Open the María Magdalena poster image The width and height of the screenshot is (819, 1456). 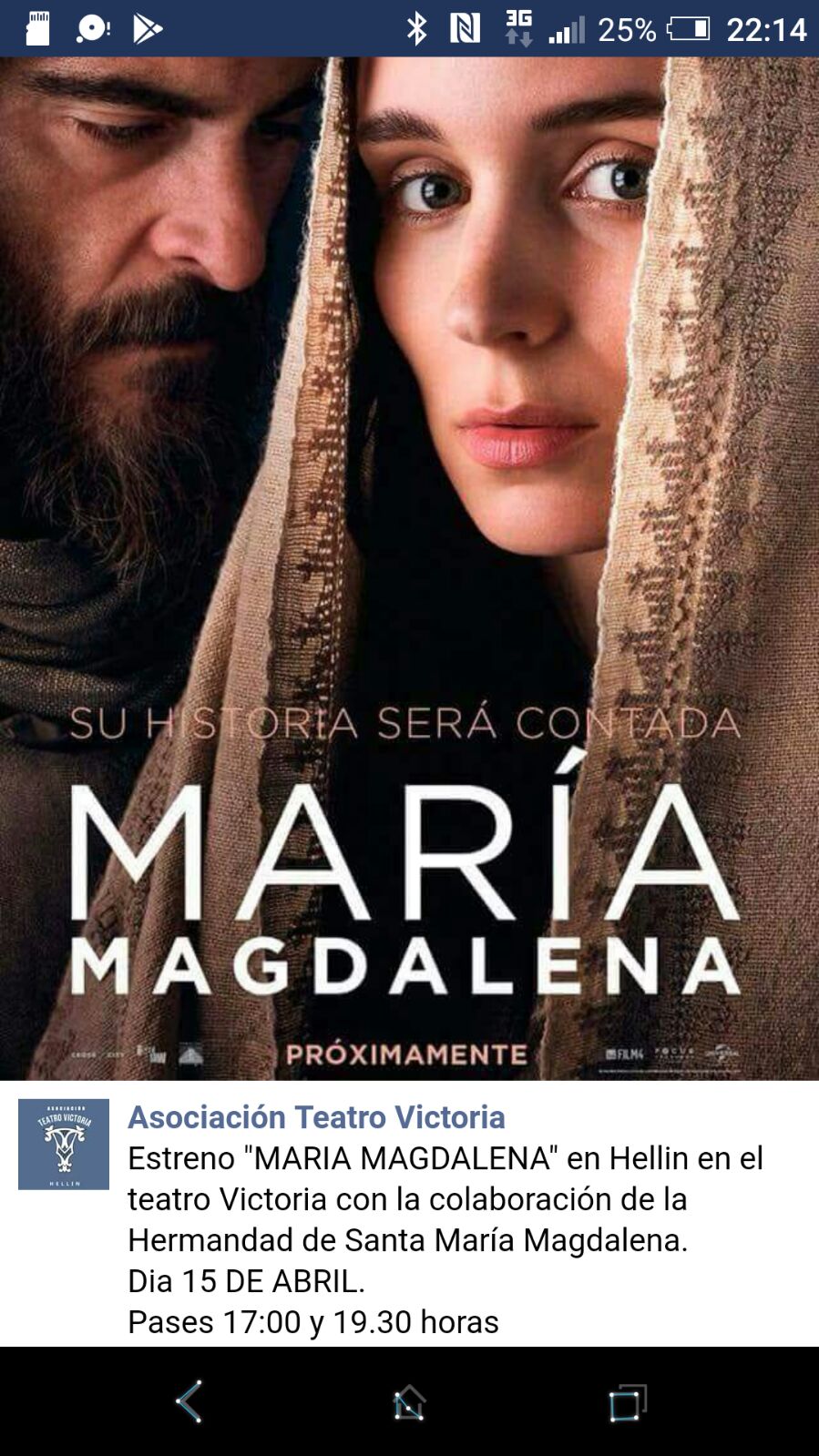pos(409,568)
